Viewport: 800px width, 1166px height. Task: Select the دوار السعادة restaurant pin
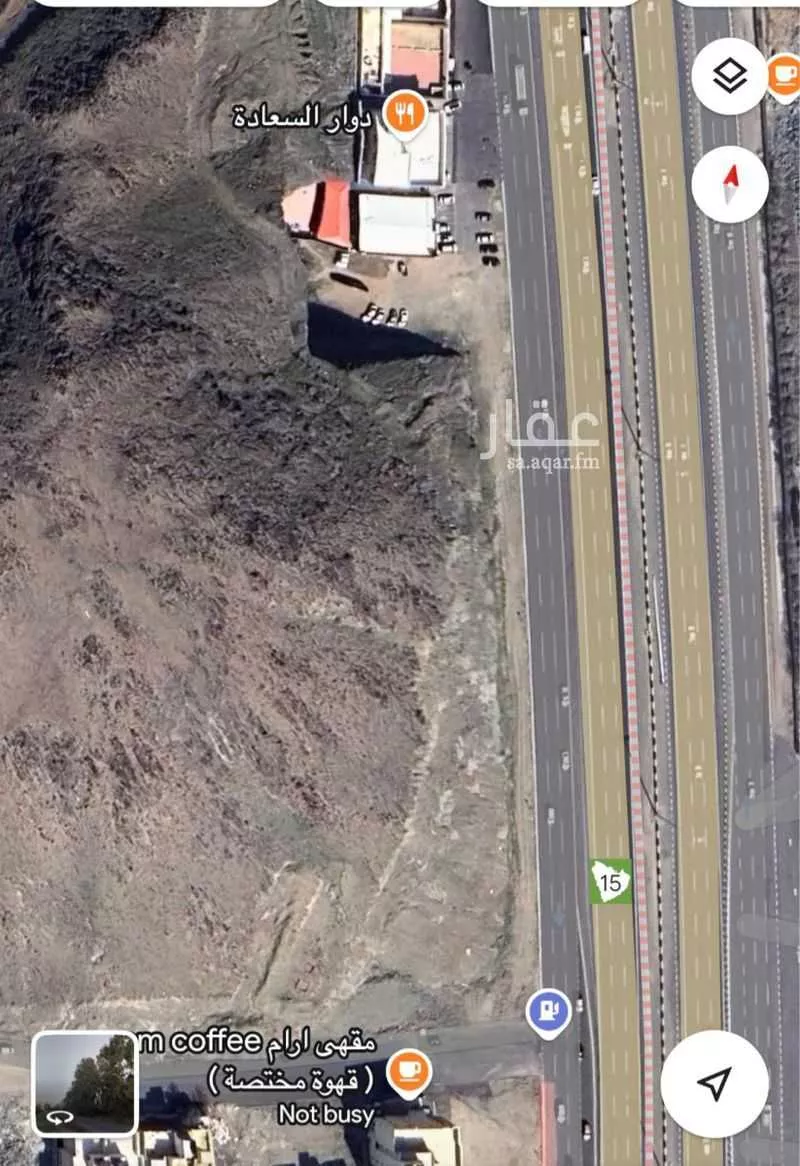404,113
